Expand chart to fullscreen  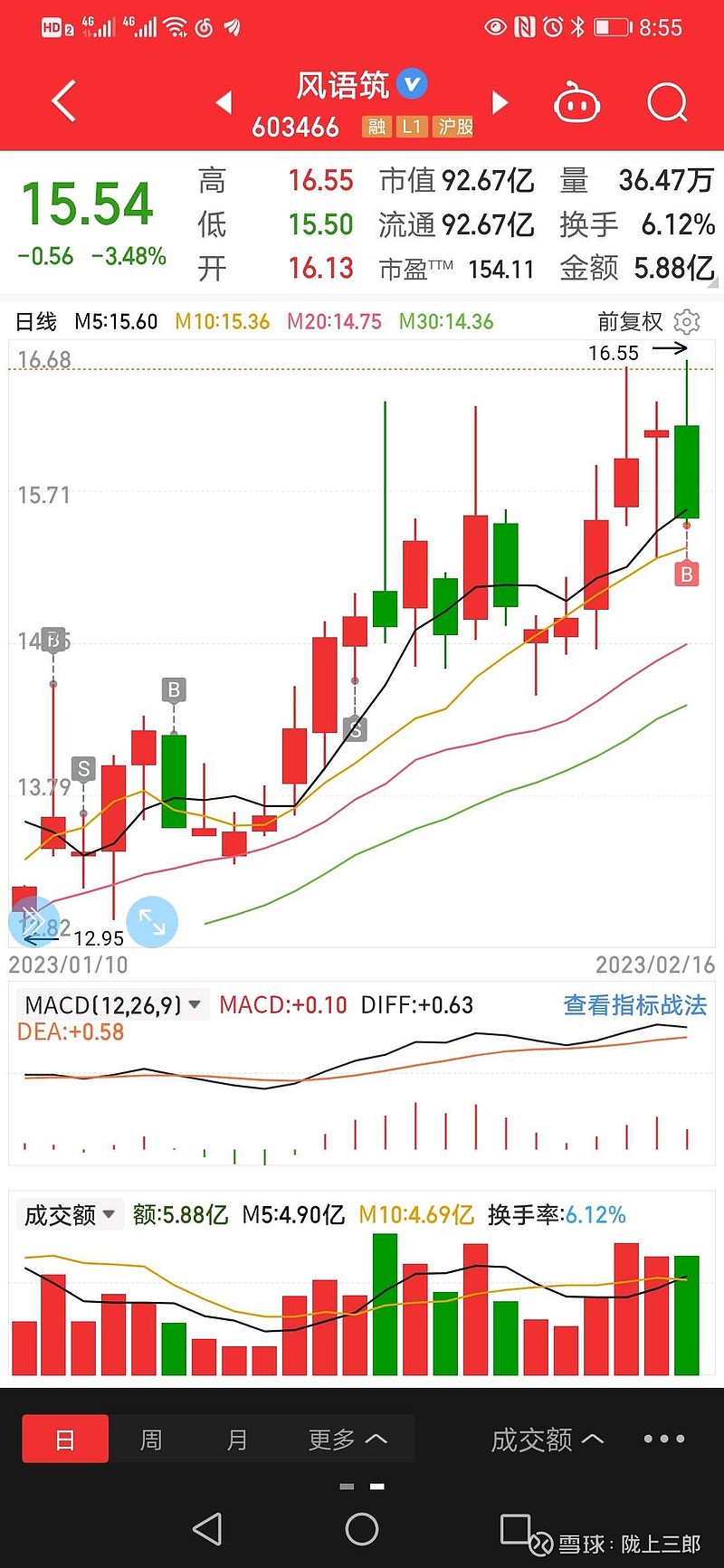pos(152,922)
